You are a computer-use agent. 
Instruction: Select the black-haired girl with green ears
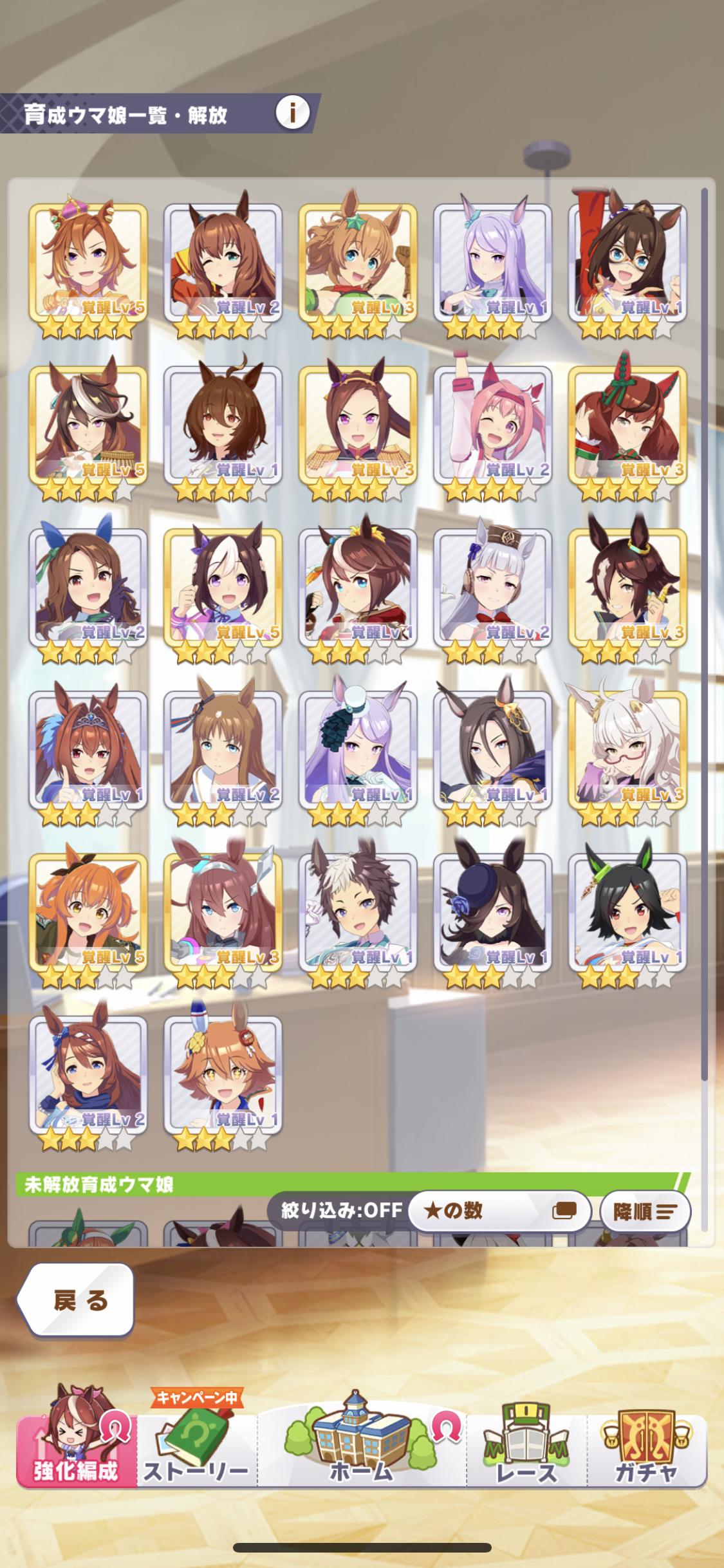[x=627, y=911]
